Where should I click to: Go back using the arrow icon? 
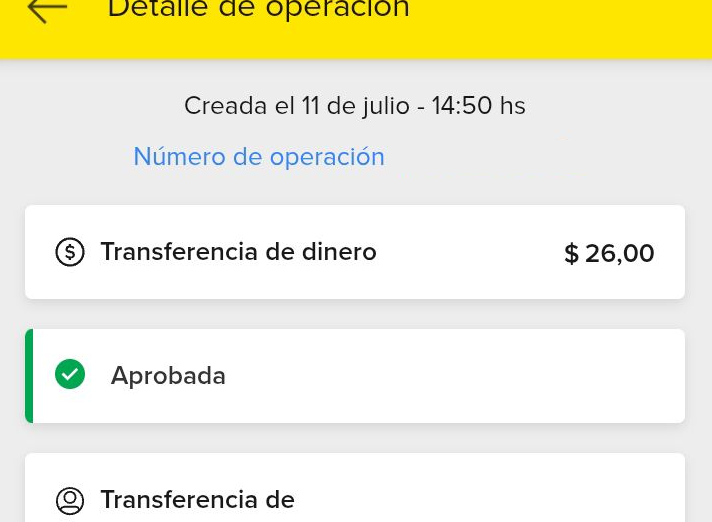coord(47,10)
